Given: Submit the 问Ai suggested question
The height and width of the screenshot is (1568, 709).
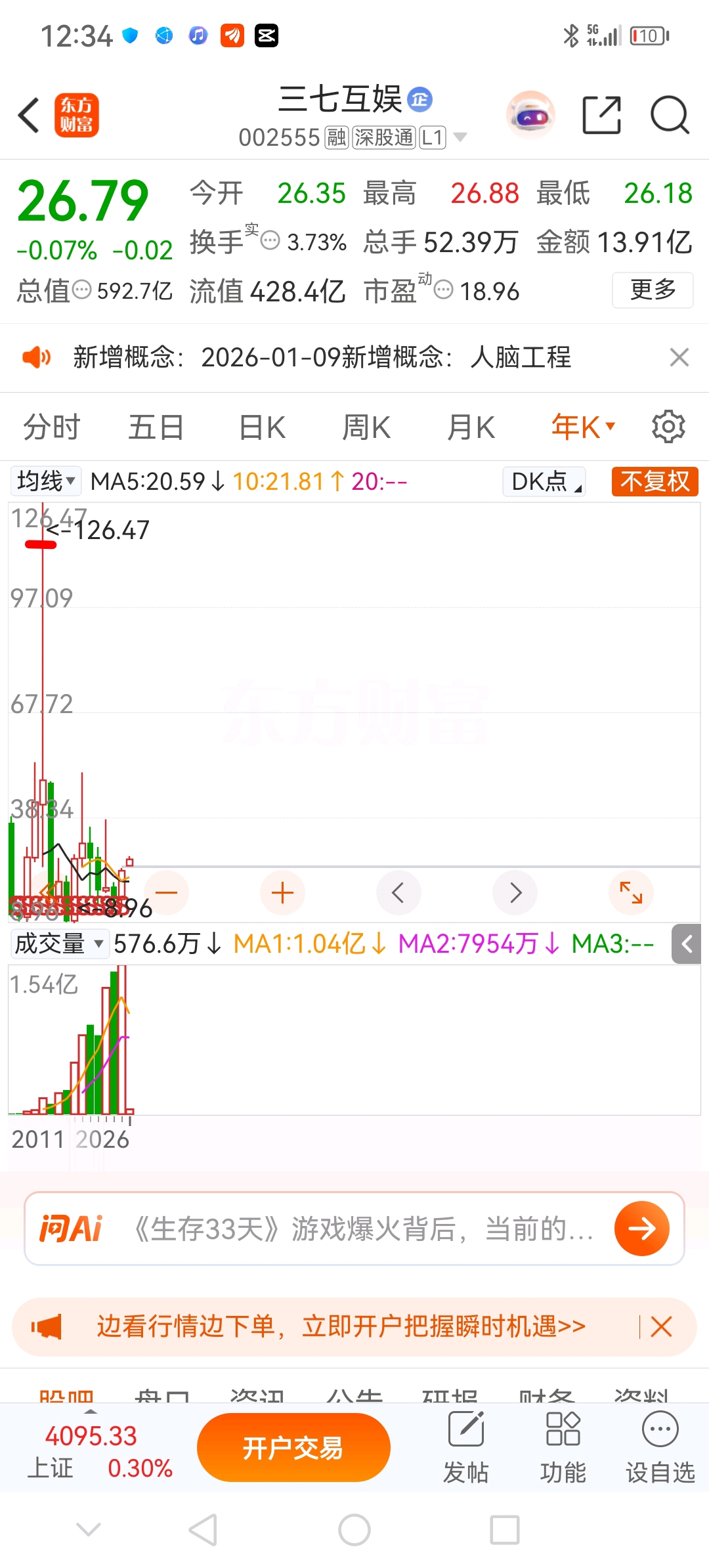Looking at the screenshot, I should coord(641,1229).
